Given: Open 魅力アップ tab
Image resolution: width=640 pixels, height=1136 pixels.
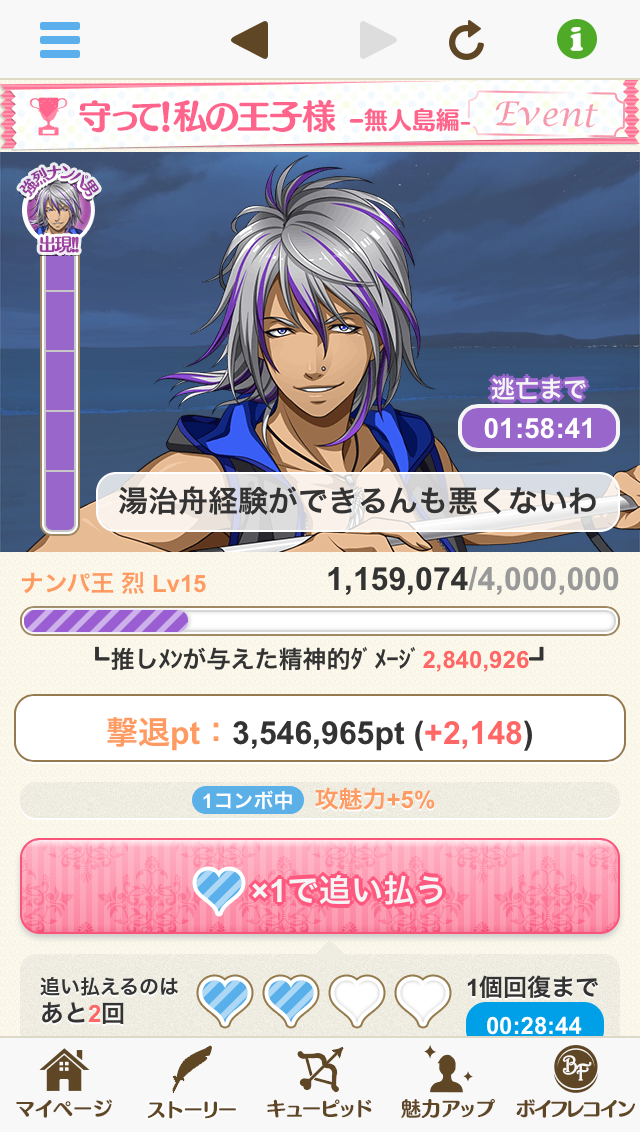Looking at the screenshot, I should tap(447, 1084).
